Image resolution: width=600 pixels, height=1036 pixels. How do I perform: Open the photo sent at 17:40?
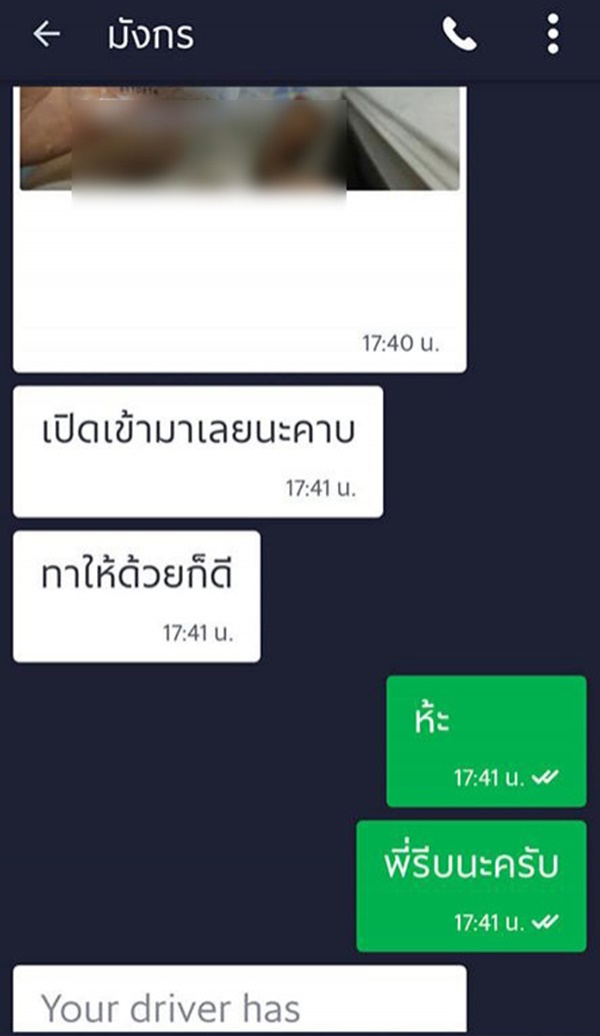[x=240, y=140]
